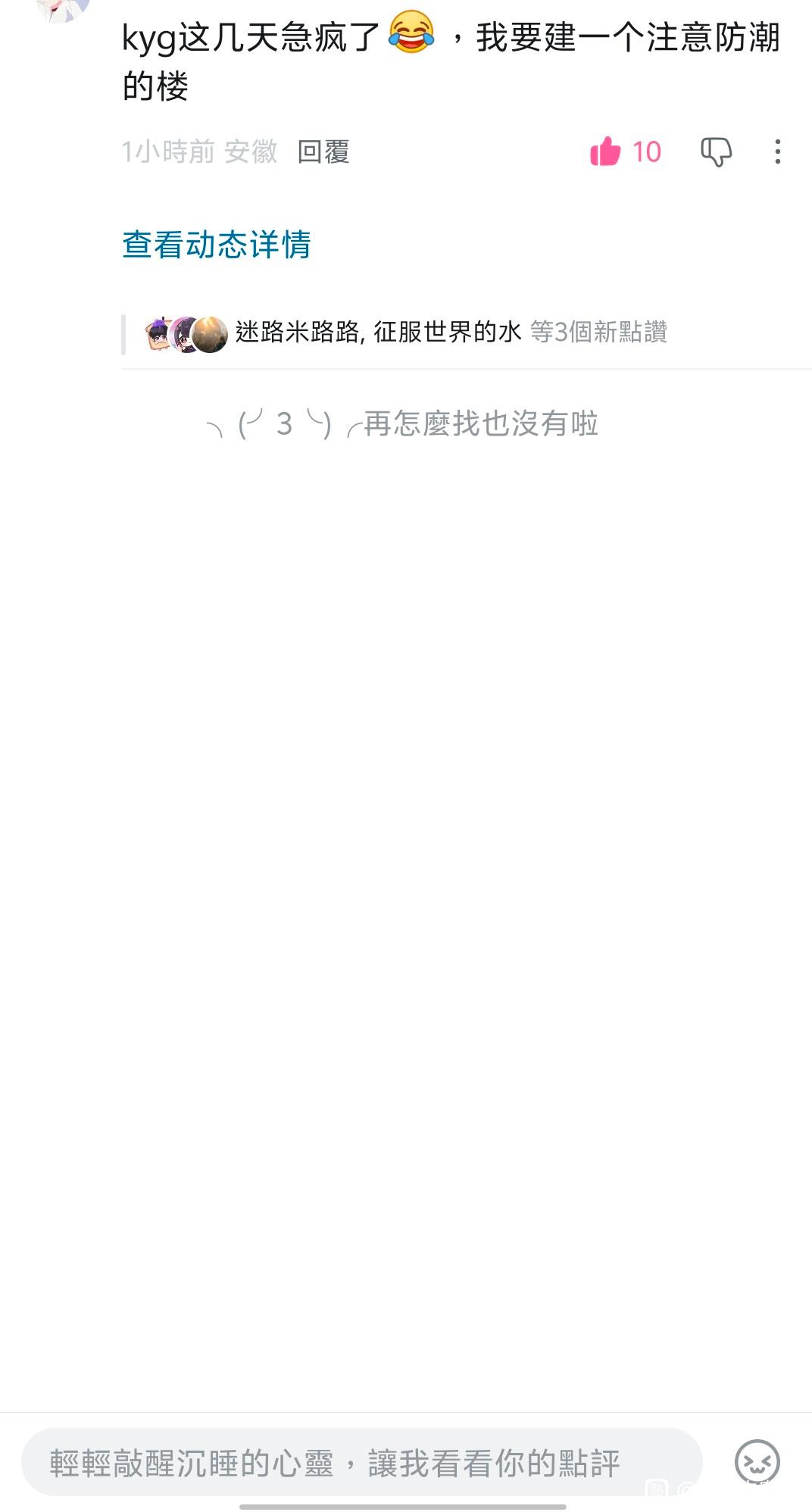812x1512 pixels.
Task: Open the emoji picker face icon
Action: pyautogui.click(x=757, y=1462)
